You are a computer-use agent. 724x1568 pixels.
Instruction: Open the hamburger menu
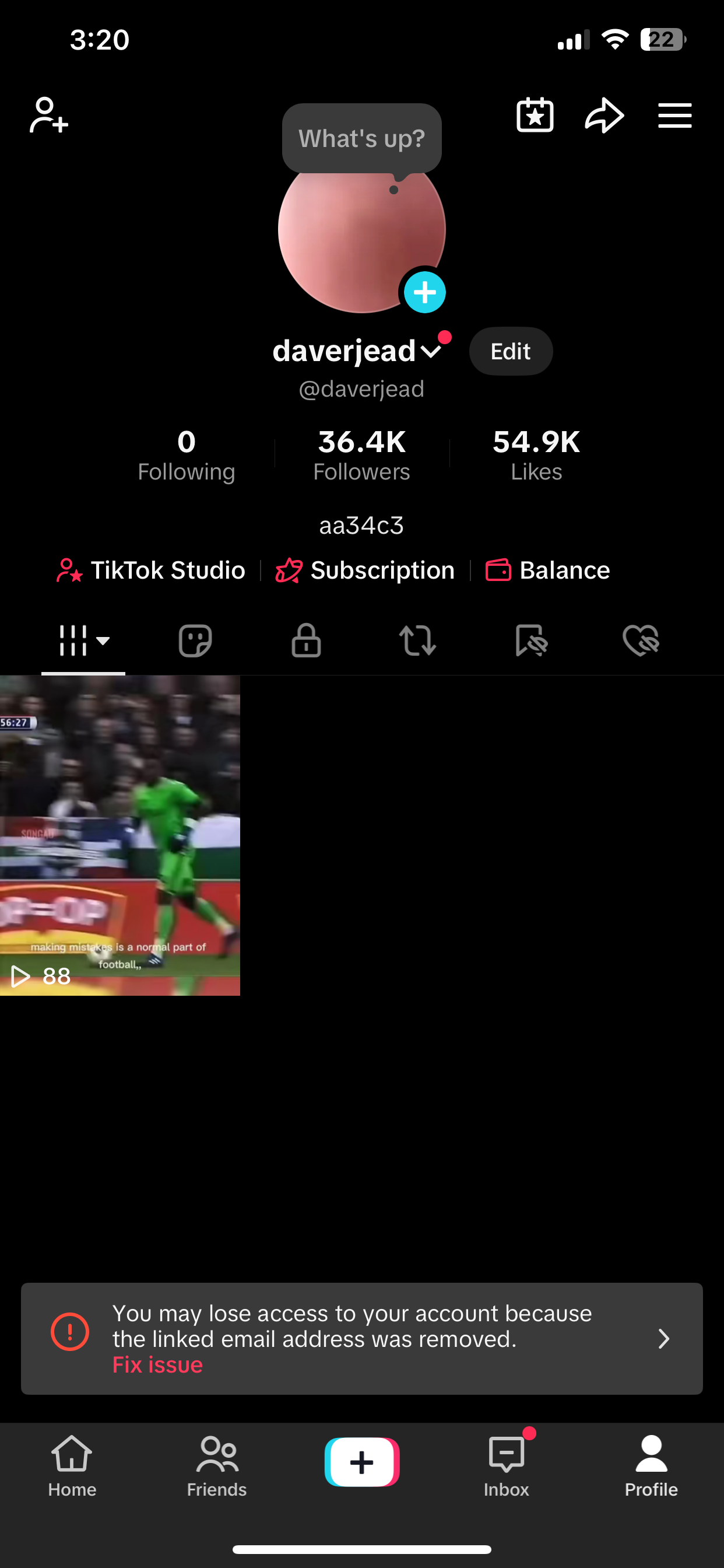tap(674, 115)
